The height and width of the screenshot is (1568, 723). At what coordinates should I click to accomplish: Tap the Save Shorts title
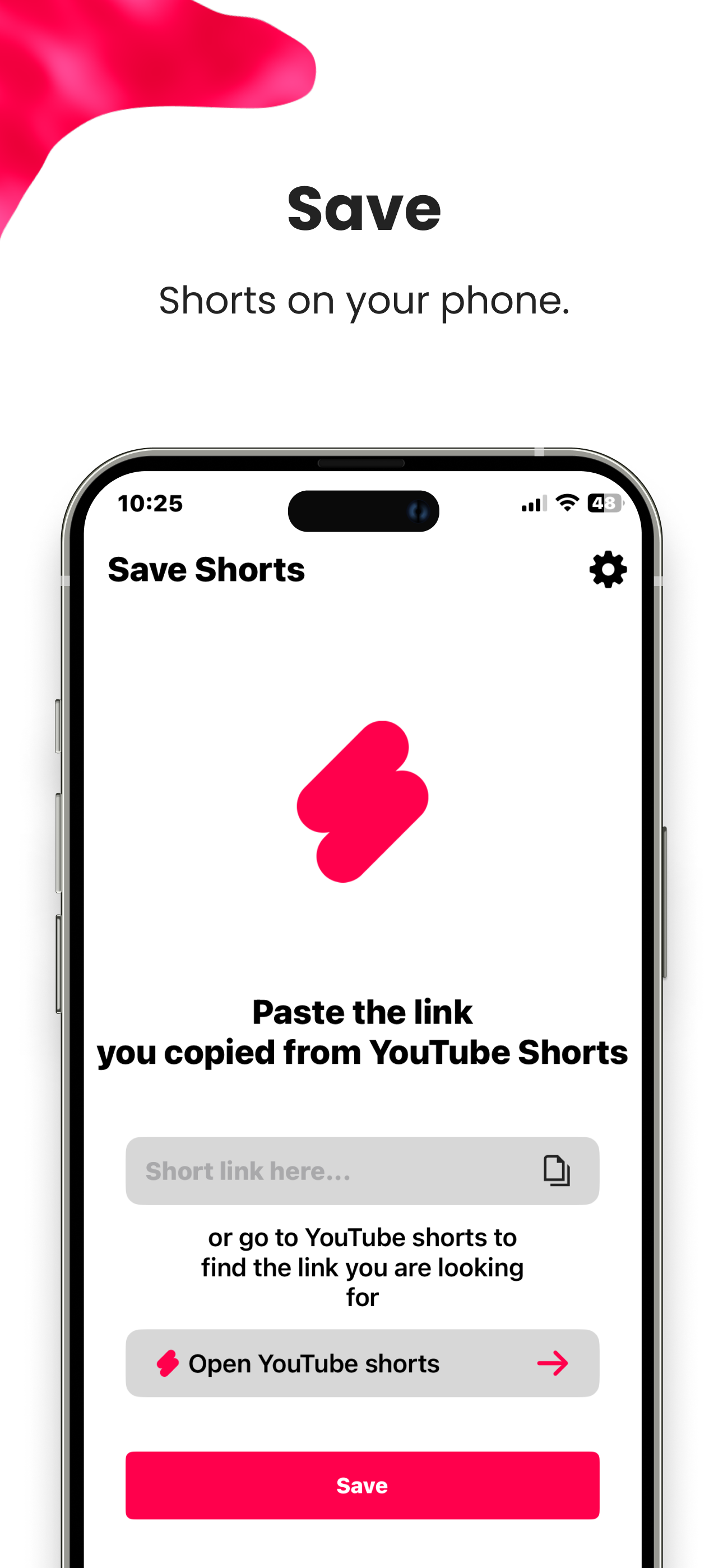point(207,569)
